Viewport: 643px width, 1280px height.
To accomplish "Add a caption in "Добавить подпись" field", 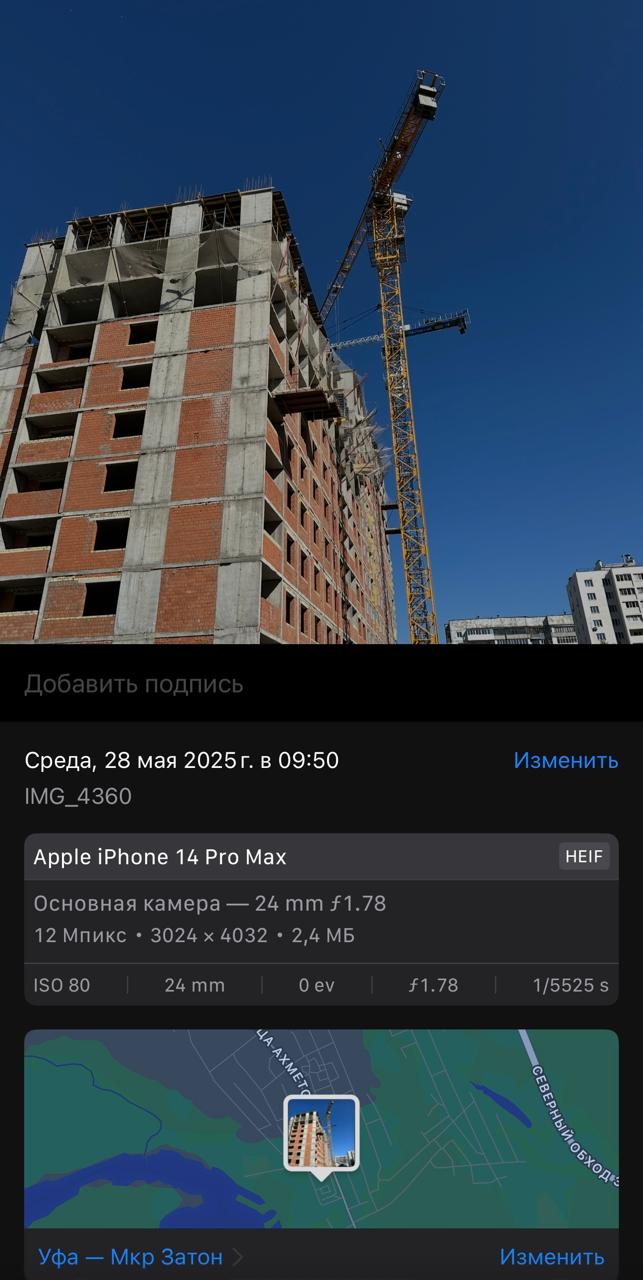I will 321,684.
